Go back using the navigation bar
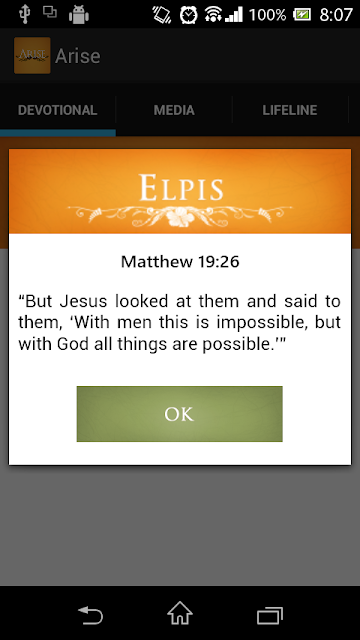 pyautogui.click(x=90, y=615)
